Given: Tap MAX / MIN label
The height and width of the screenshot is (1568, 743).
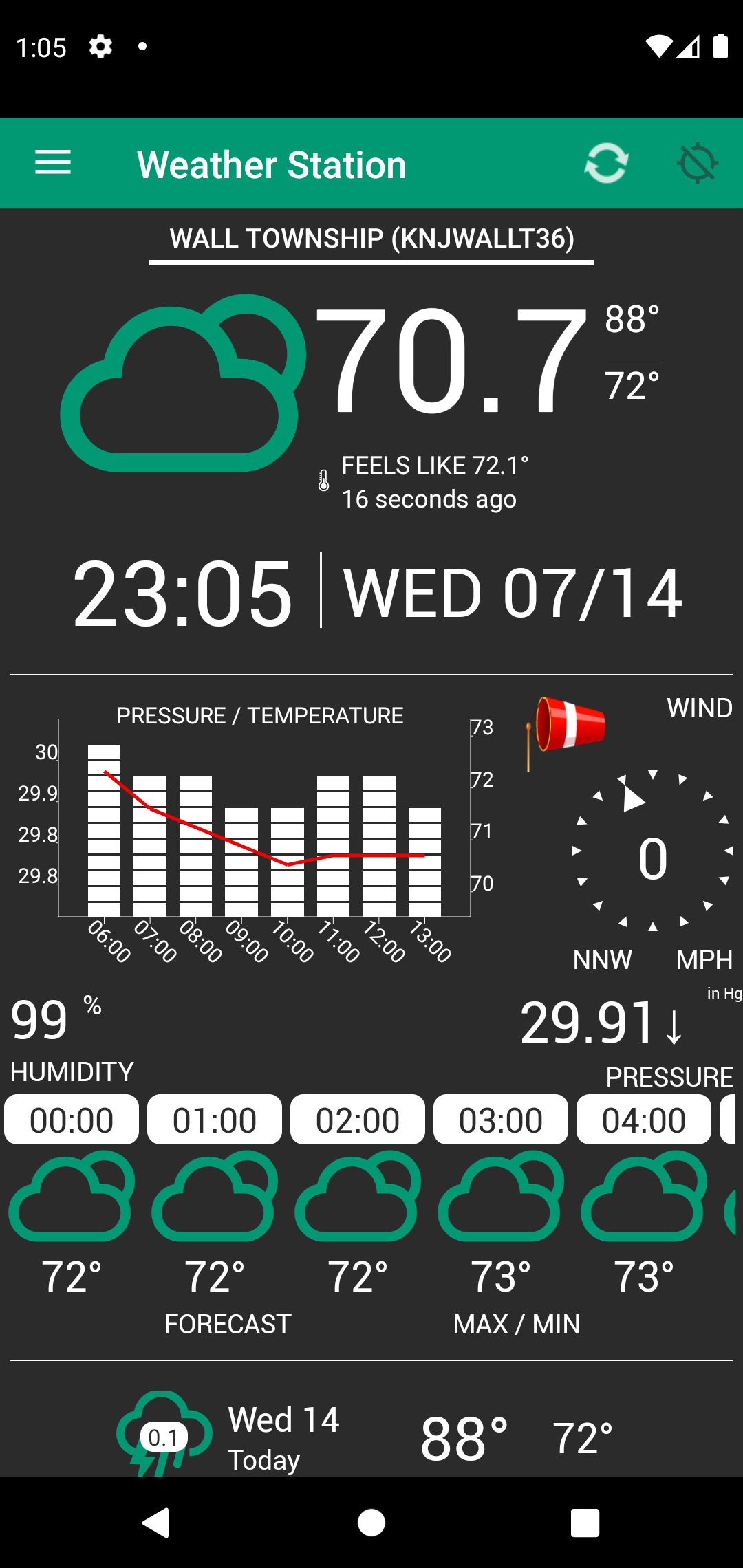Looking at the screenshot, I should (x=517, y=1324).
